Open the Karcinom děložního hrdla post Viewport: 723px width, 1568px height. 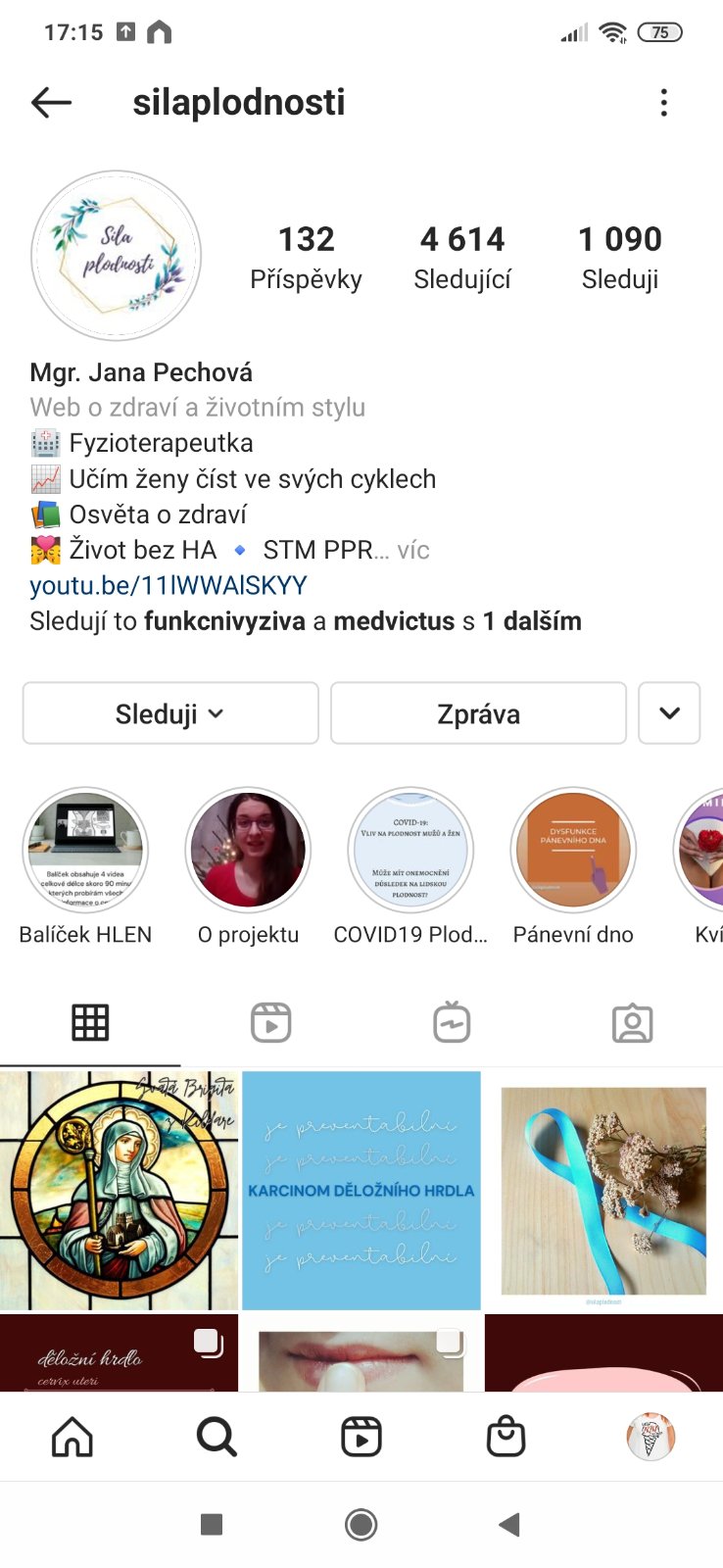(361, 1190)
